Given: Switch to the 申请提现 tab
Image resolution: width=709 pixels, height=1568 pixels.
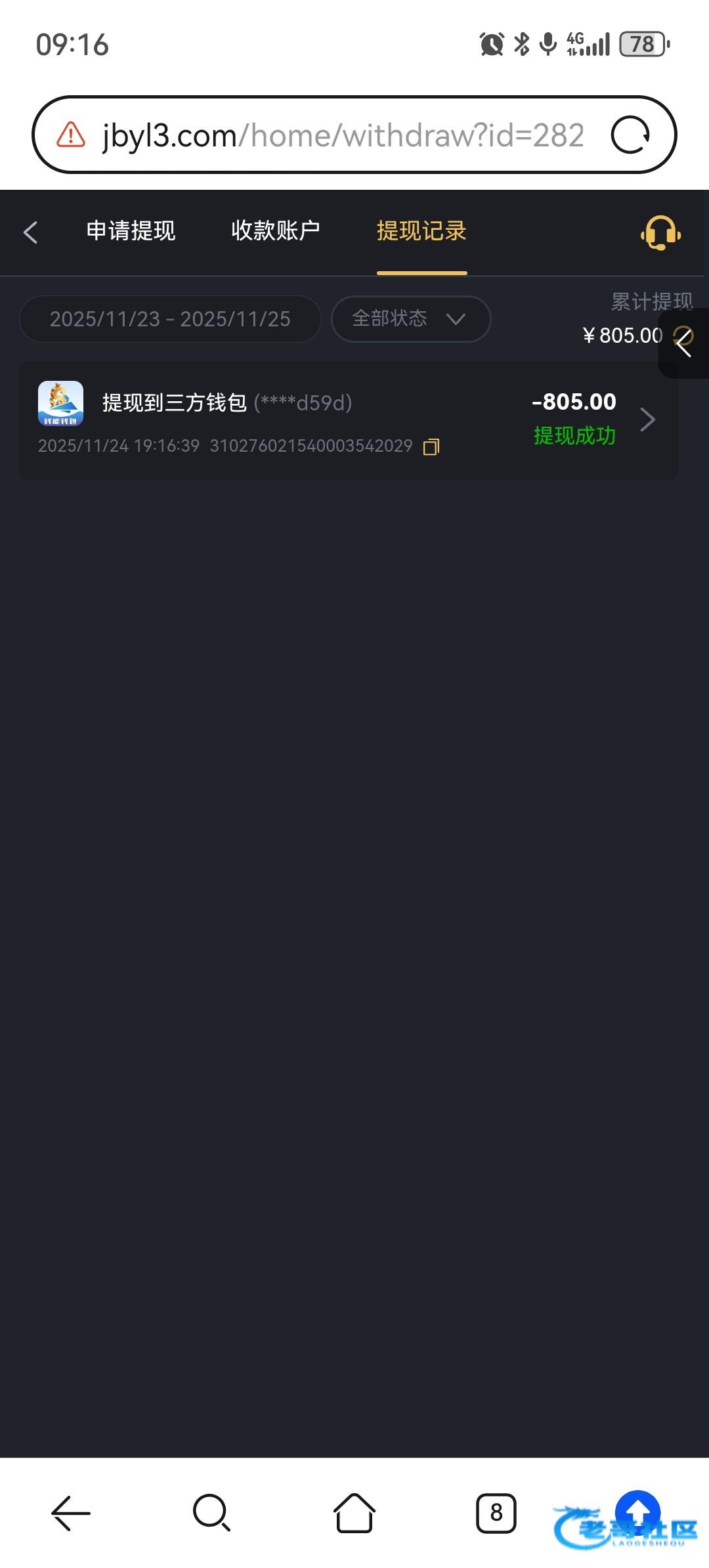Looking at the screenshot, I should click(x=131, y=230).
